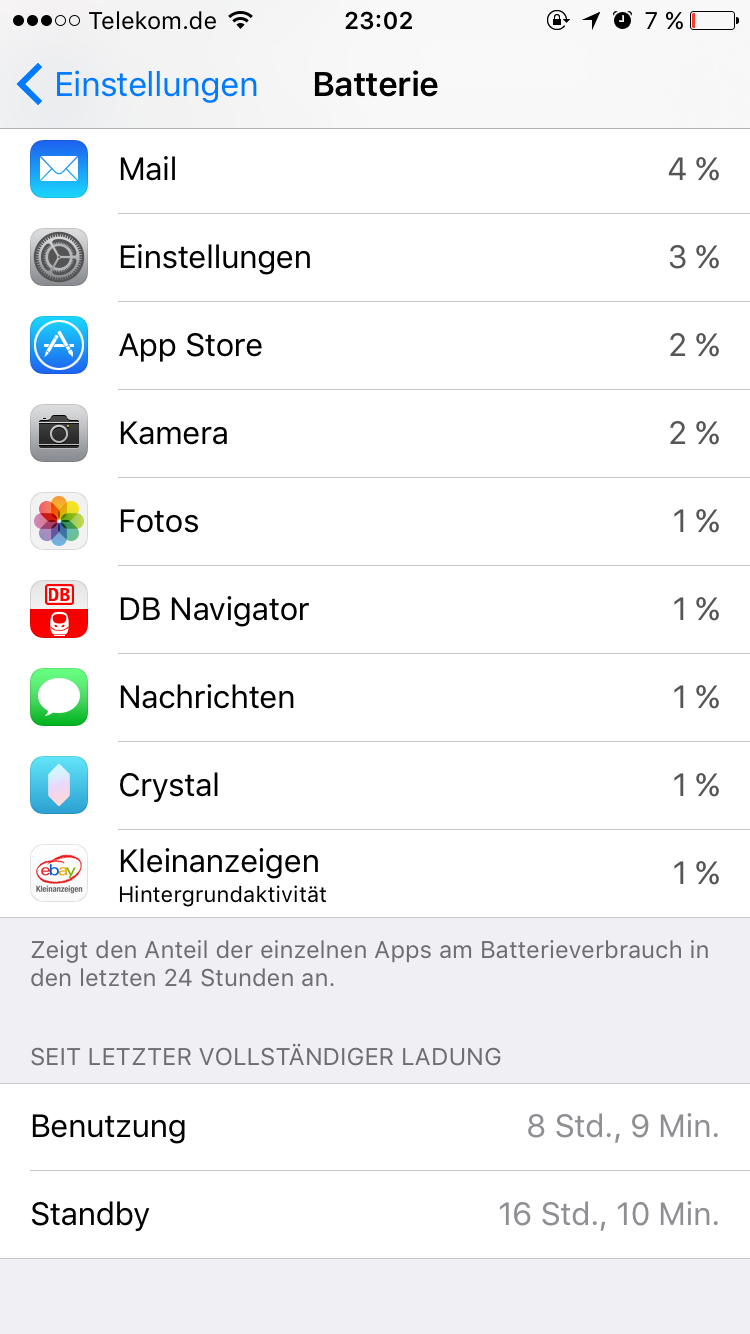
Task: Tap the Kamera battery row
Action: click(x=375, y=434)
